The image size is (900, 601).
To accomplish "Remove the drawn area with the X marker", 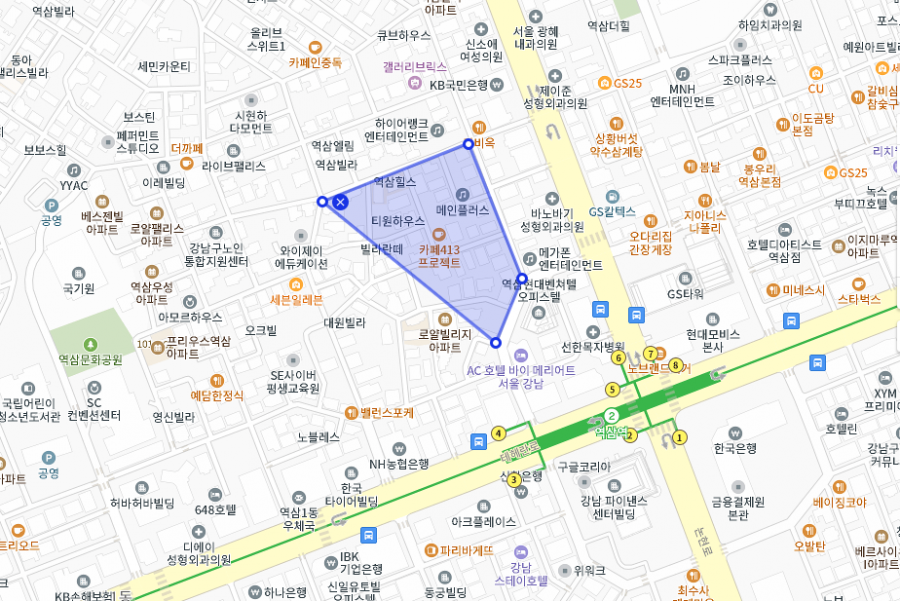I will point(340,202).
